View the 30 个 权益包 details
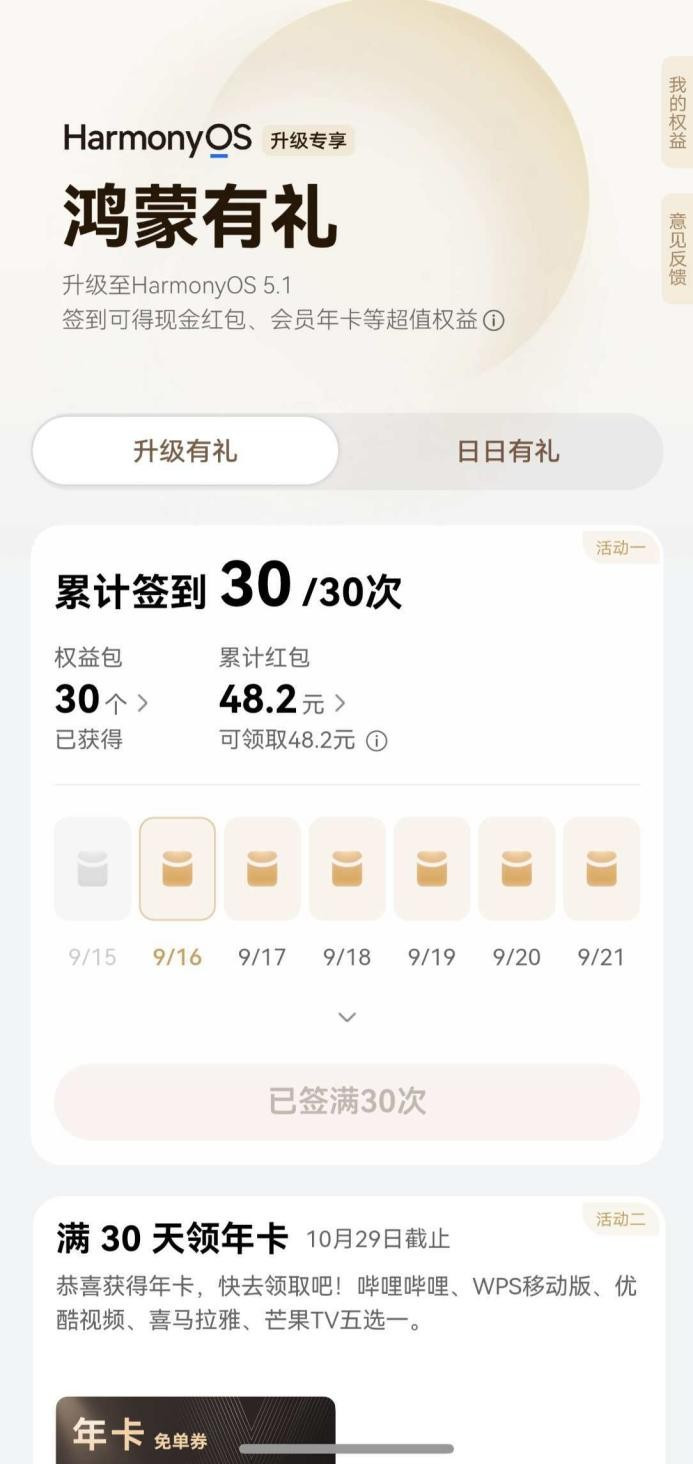 tap(102, 702)
